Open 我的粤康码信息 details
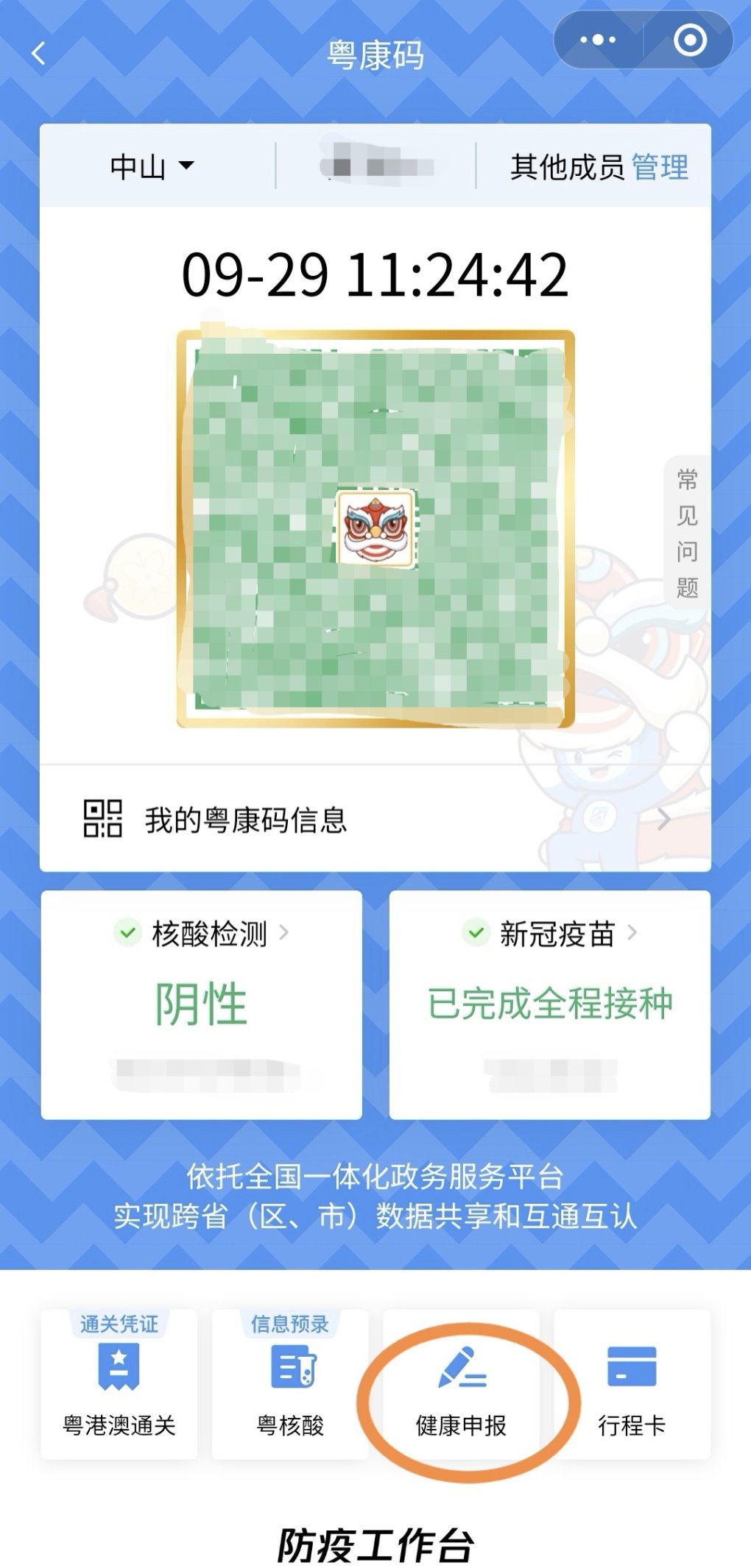Image resolution: width=751 pixels, height=1568 pixels. tap(375, 819)
